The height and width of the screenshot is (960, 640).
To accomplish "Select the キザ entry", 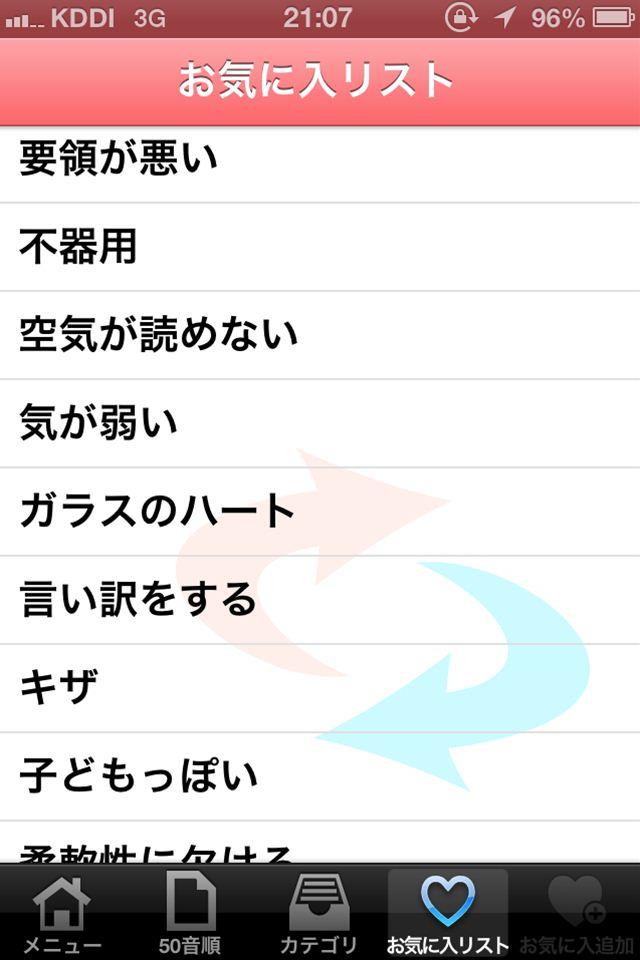I will [320, 687].
